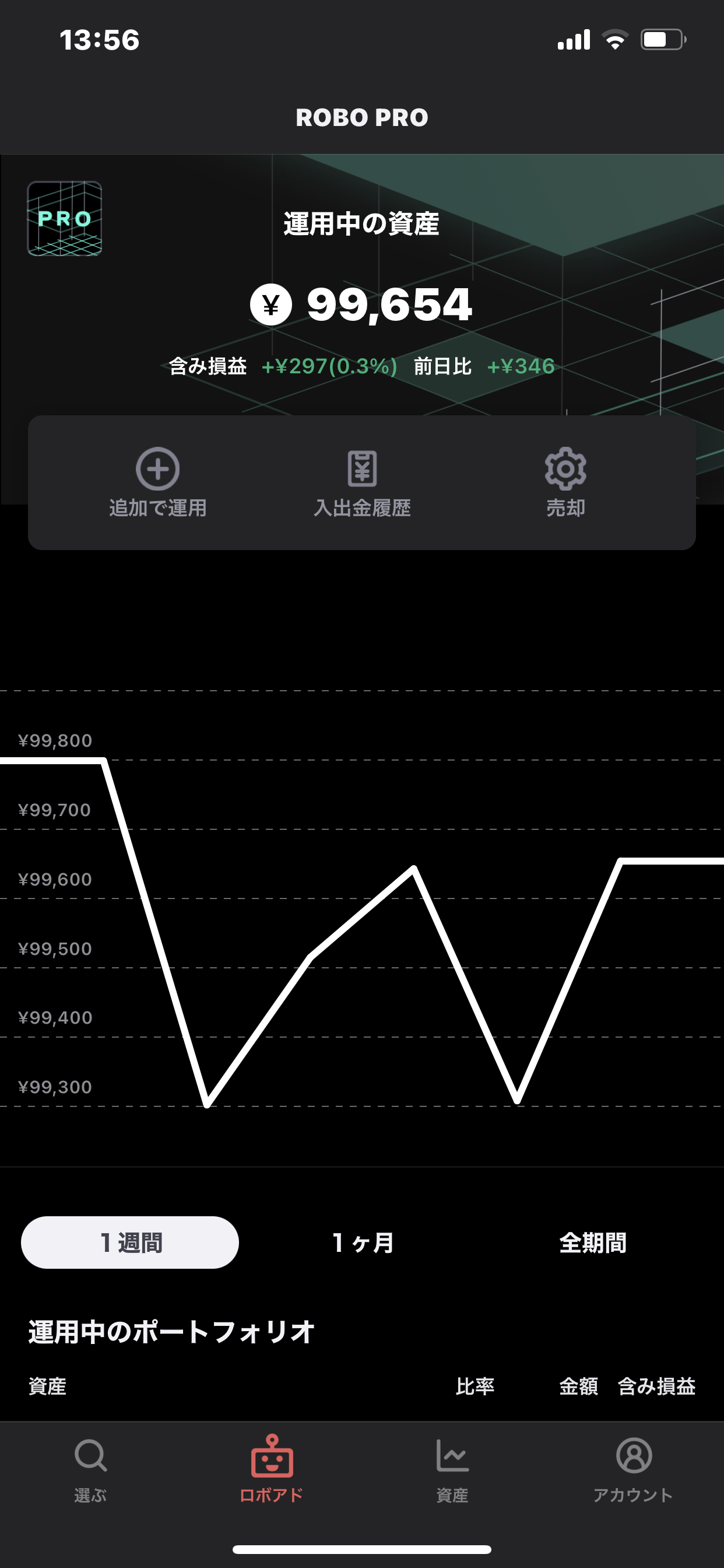
Task: Go to the 選ぶ search tab
Action: click(x=91, y=1469)
